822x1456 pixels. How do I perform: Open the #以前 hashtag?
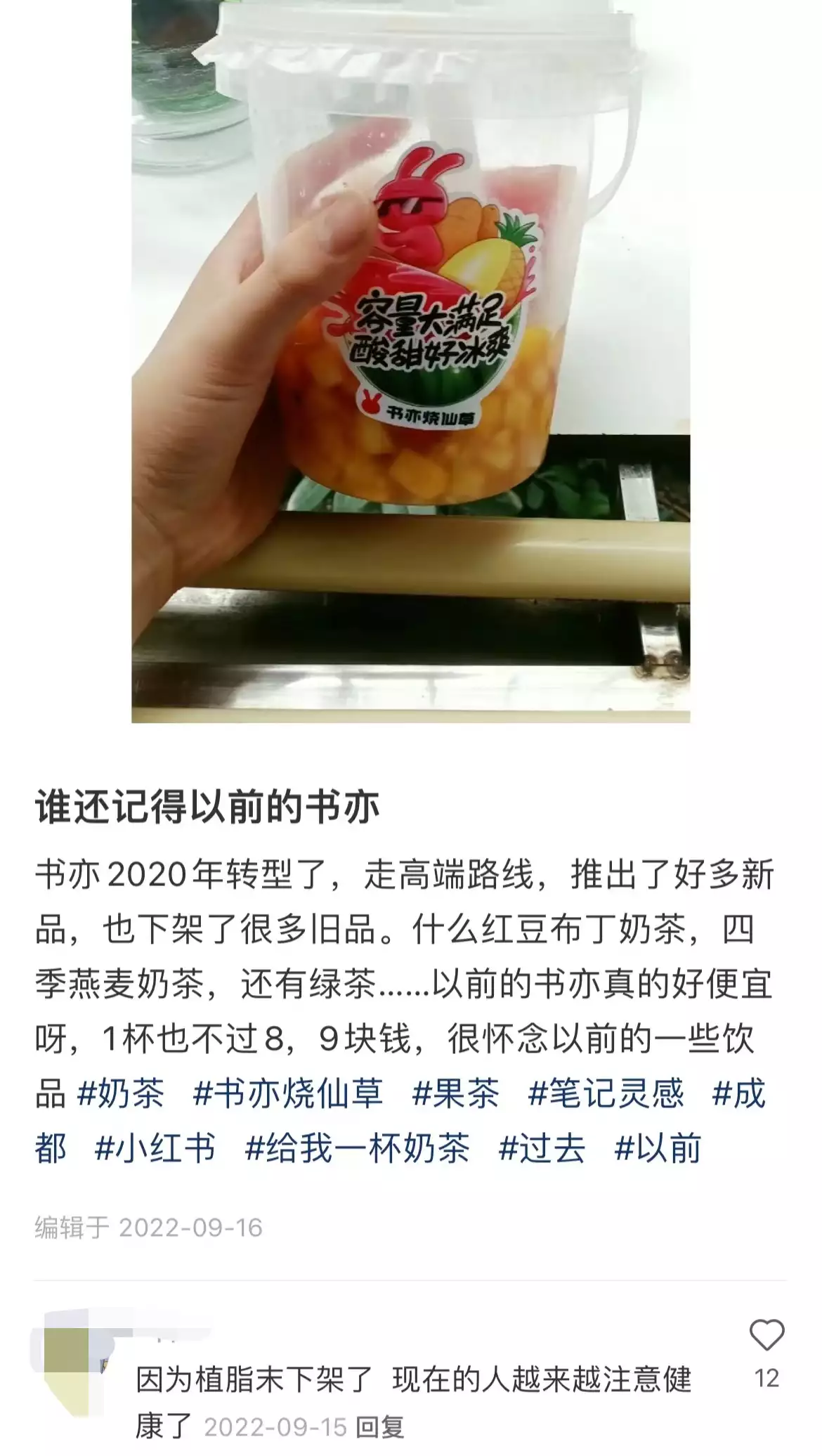click(658, 1149)
